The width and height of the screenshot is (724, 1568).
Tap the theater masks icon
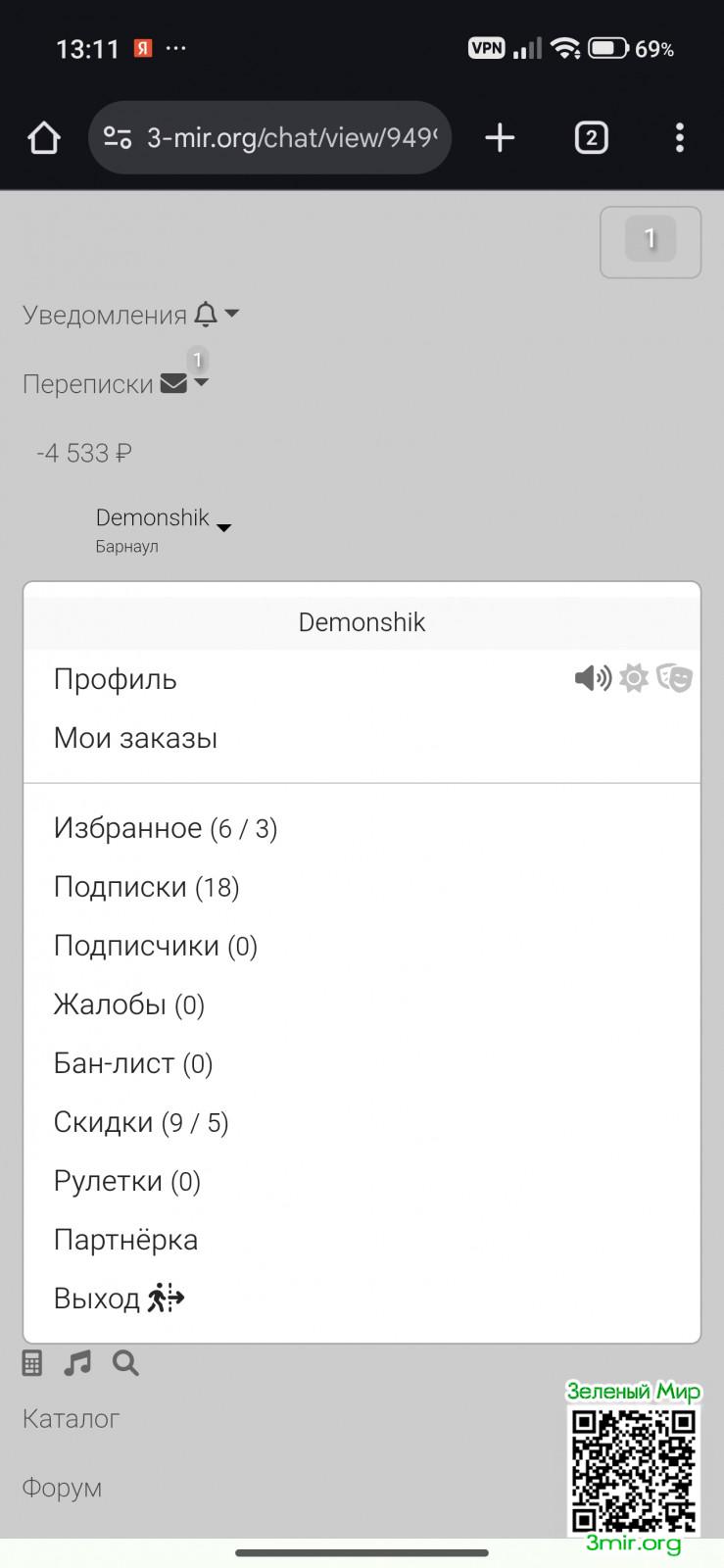pyautogui.click(x=675, y=678)
